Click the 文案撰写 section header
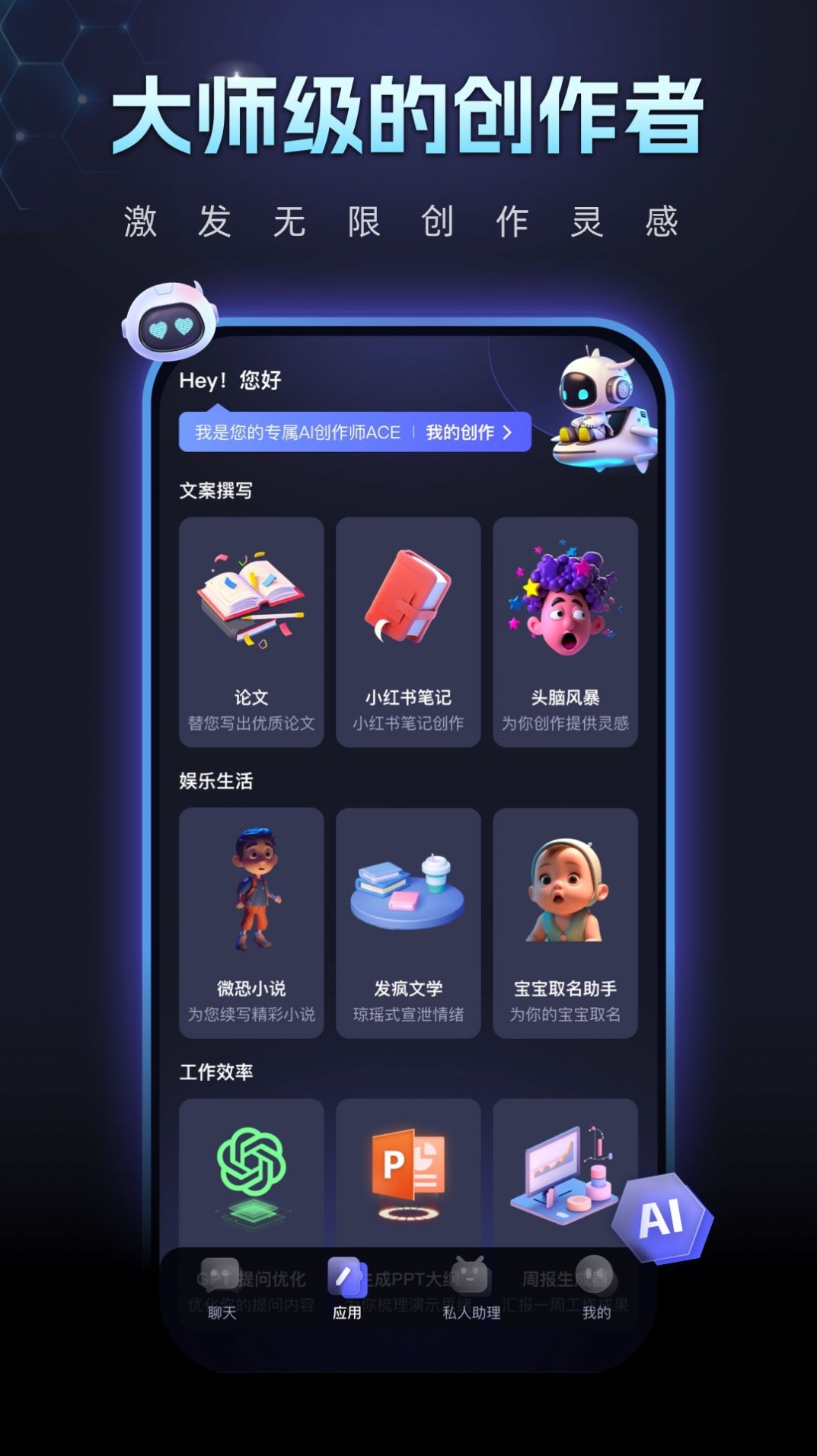The image size is (817, 1456). point(215,490)
